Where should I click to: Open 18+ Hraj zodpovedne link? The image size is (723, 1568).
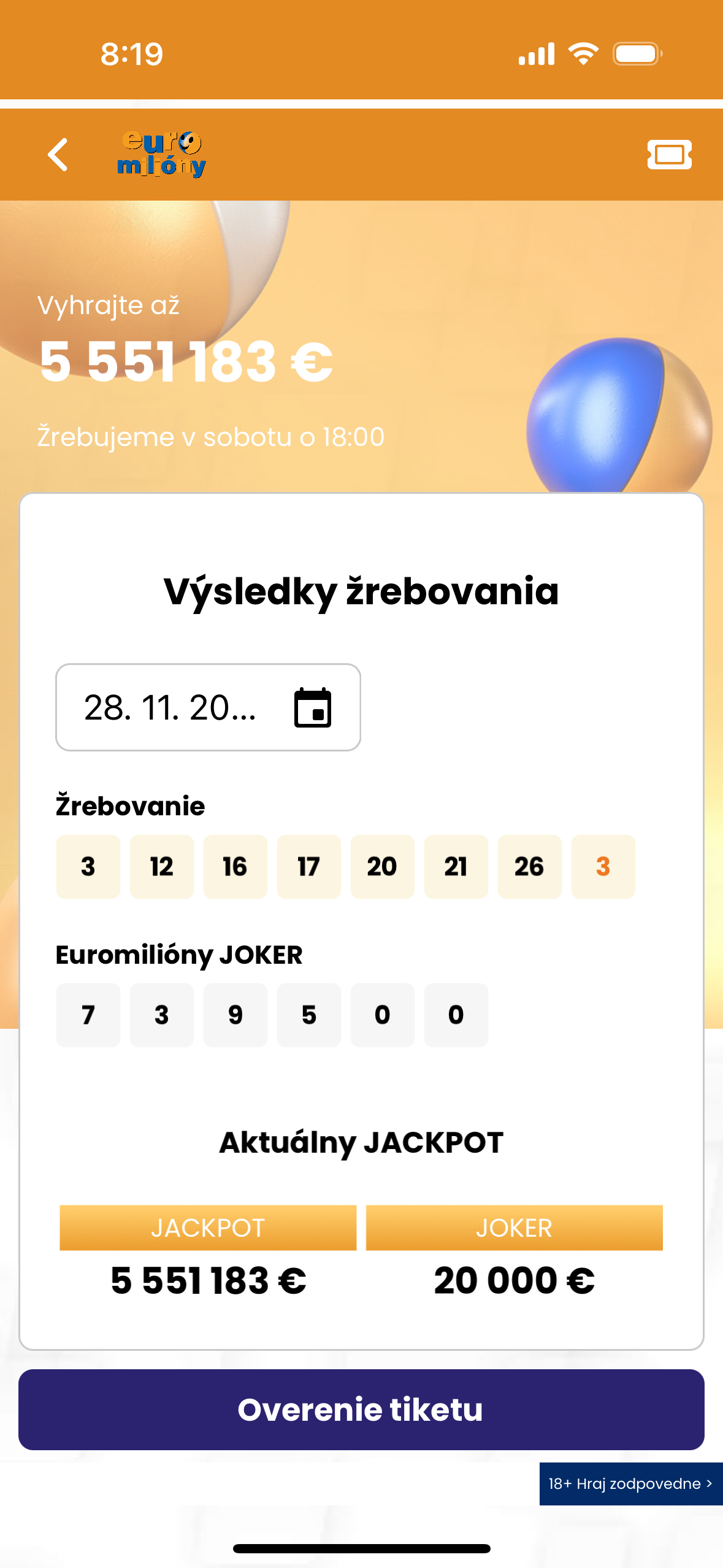[x=630, y=1483]
